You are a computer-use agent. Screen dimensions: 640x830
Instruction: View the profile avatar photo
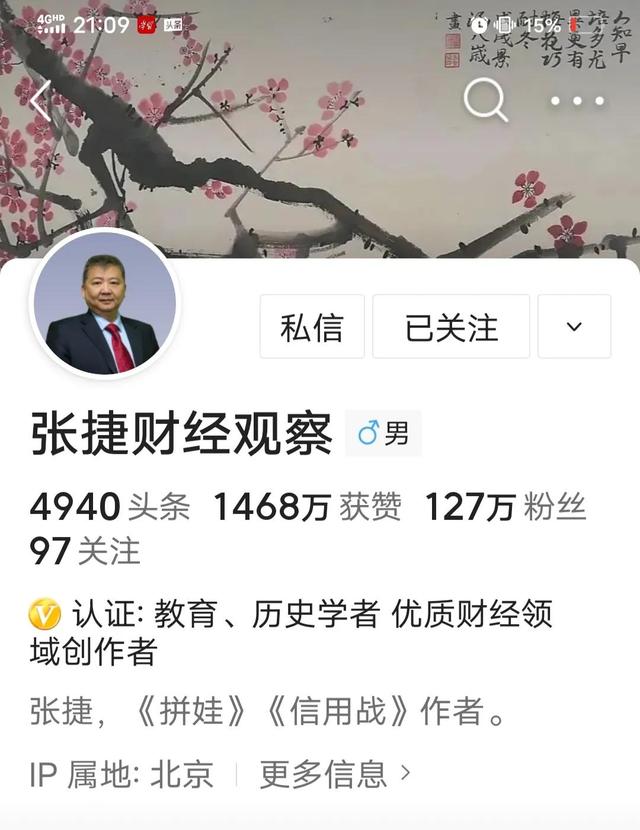[x=104, y=304]
